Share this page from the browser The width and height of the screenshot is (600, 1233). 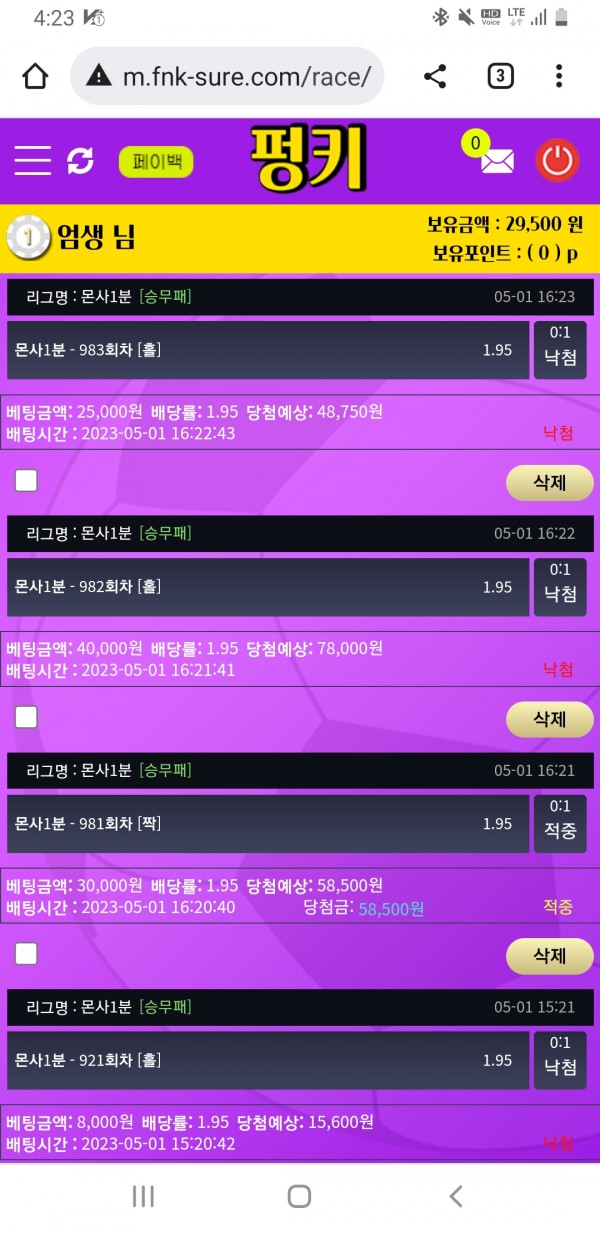[x=435, y=76]
